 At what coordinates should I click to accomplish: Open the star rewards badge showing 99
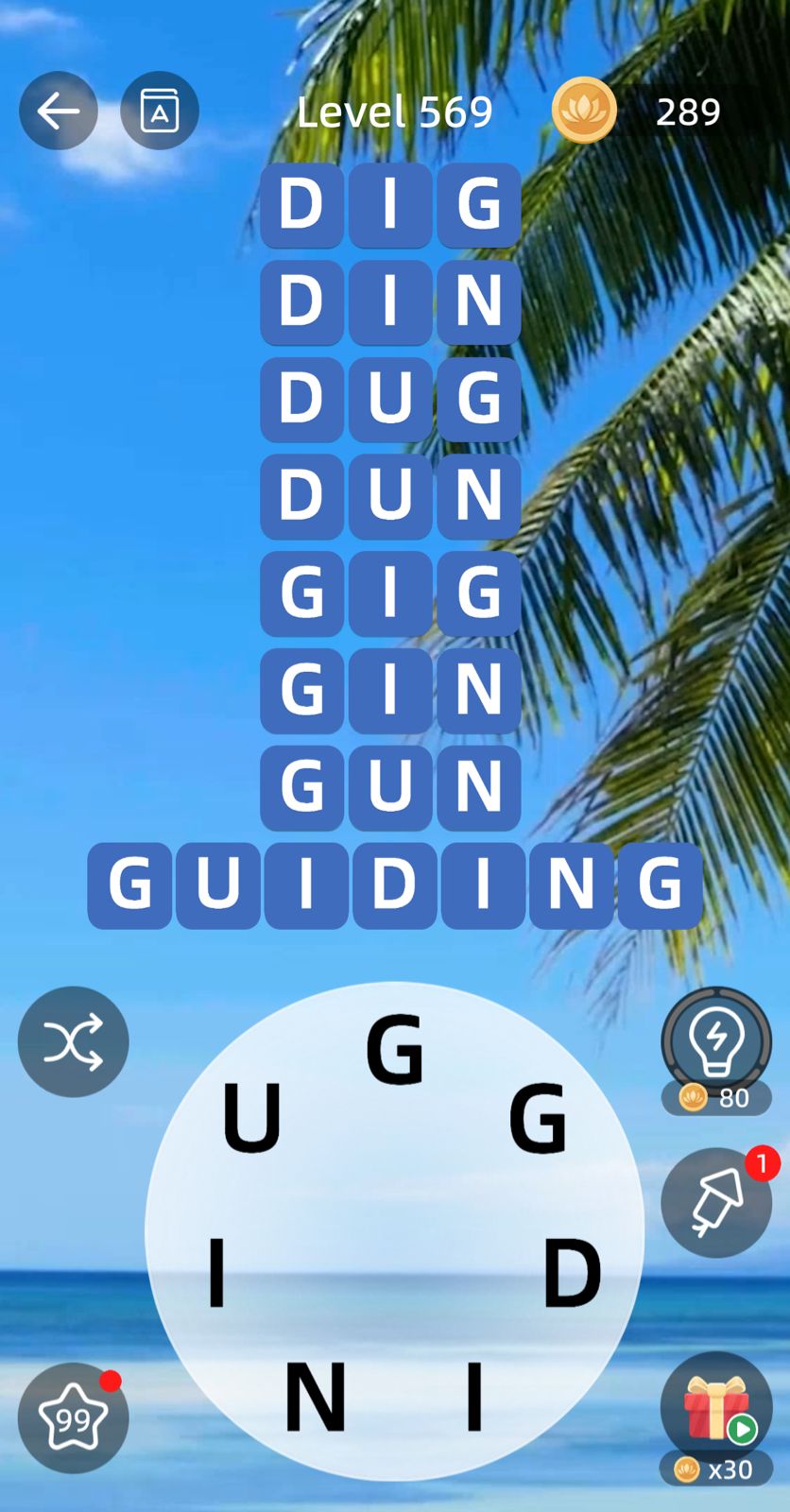[x=73, y=1417]
